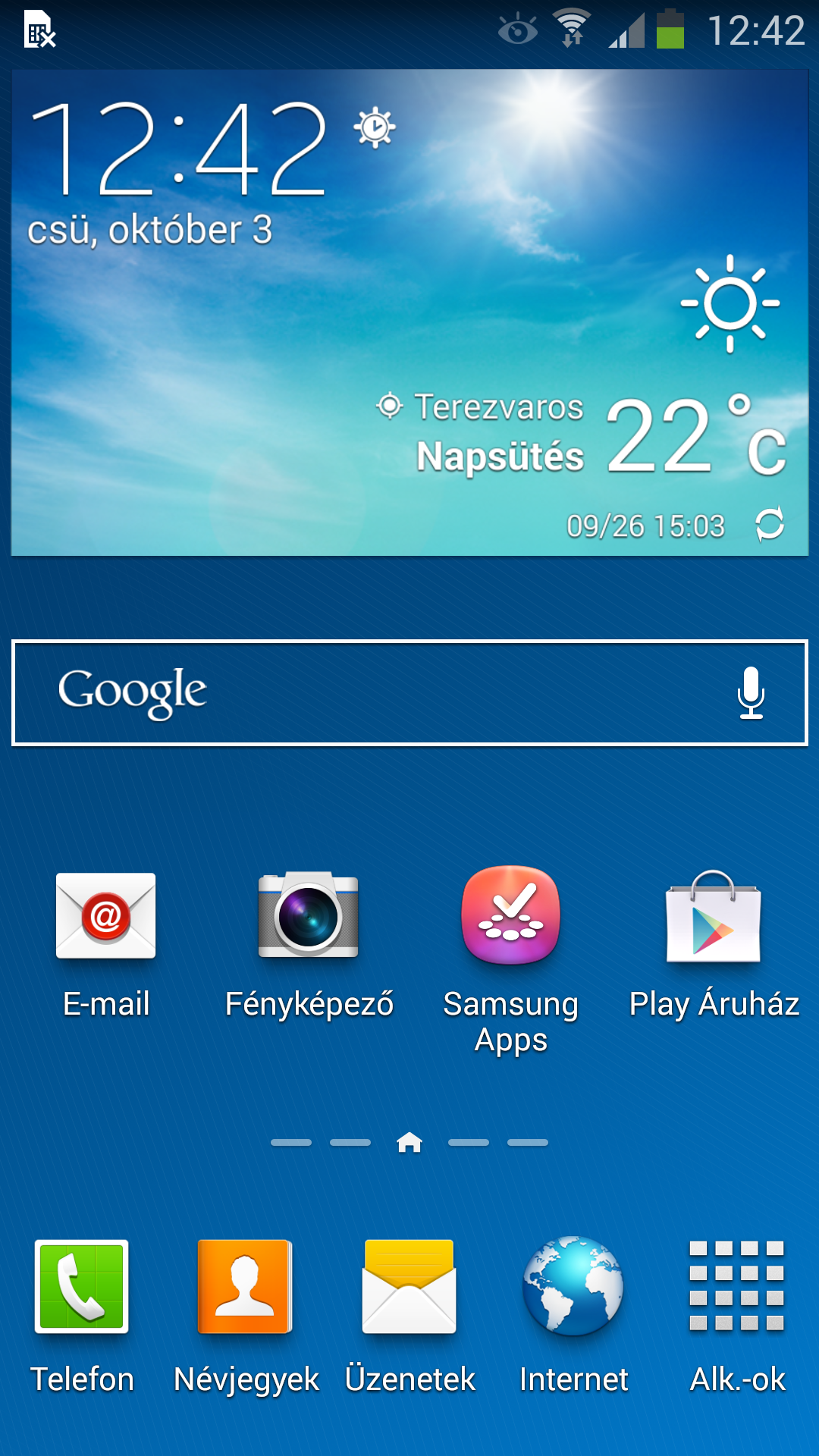Tap the Google search box

[x=409, y=692]
